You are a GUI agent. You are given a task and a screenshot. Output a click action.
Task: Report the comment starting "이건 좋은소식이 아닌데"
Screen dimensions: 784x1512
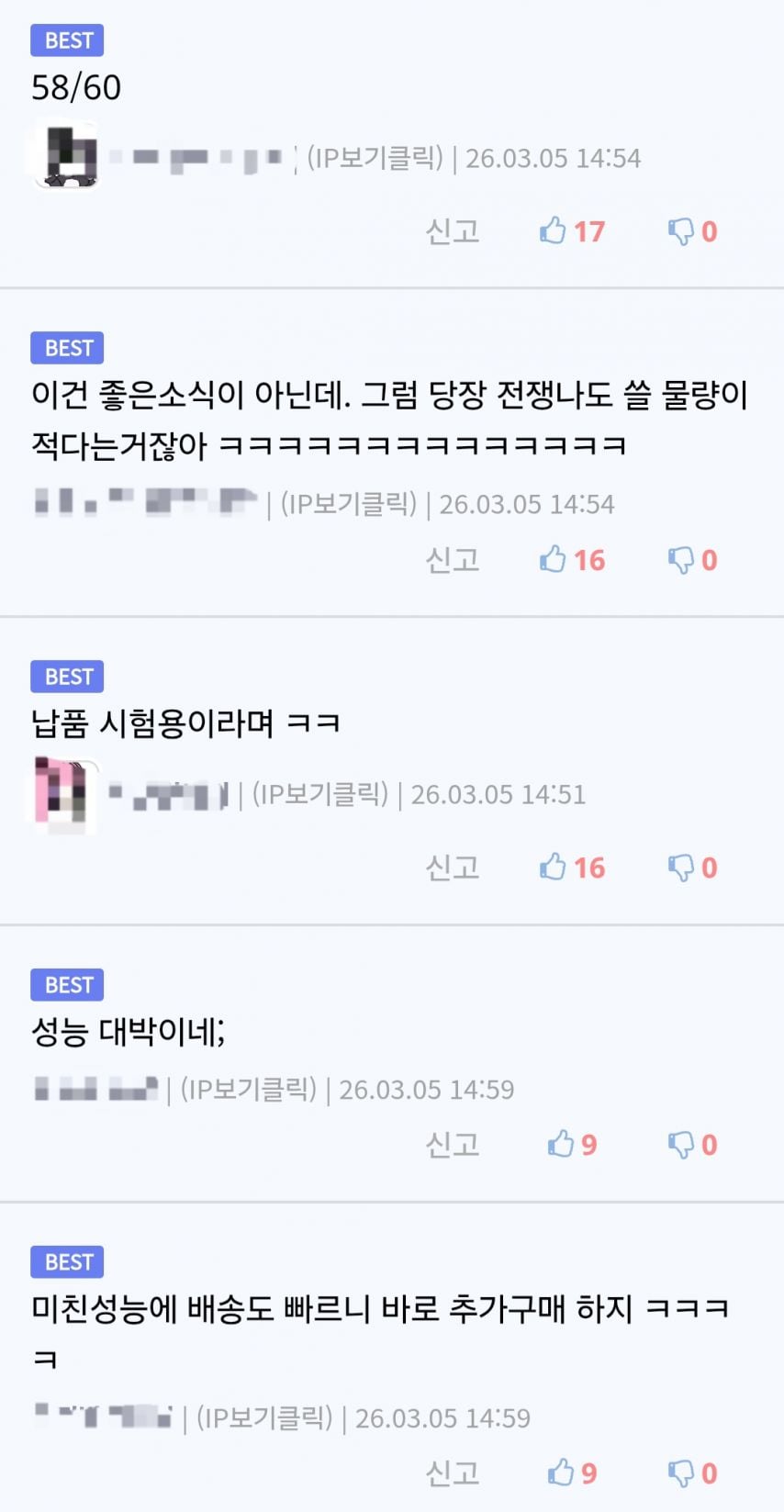tap(452, 559)
